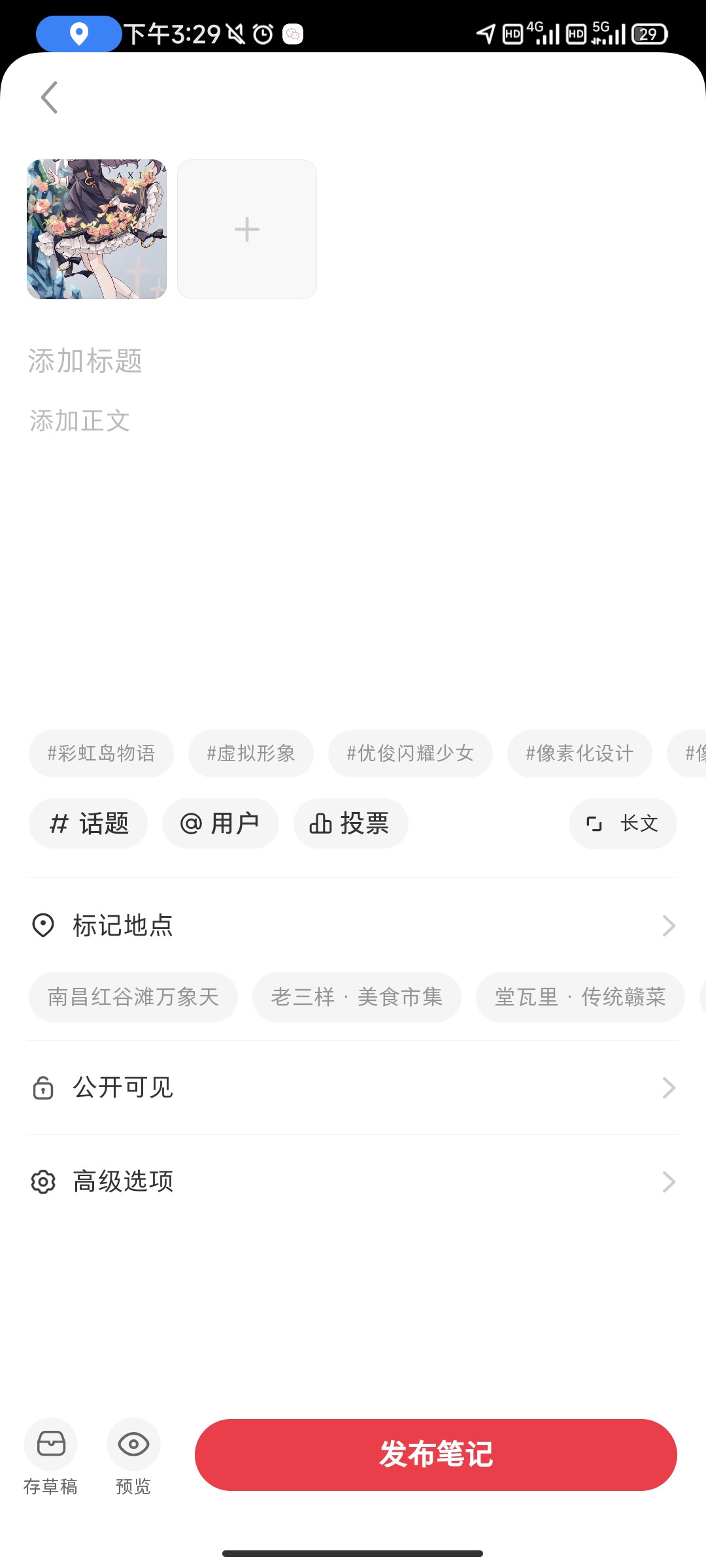Choose location 南昌红谷滩万象天
706x1568 pixels.
click(x=133, y=996)
